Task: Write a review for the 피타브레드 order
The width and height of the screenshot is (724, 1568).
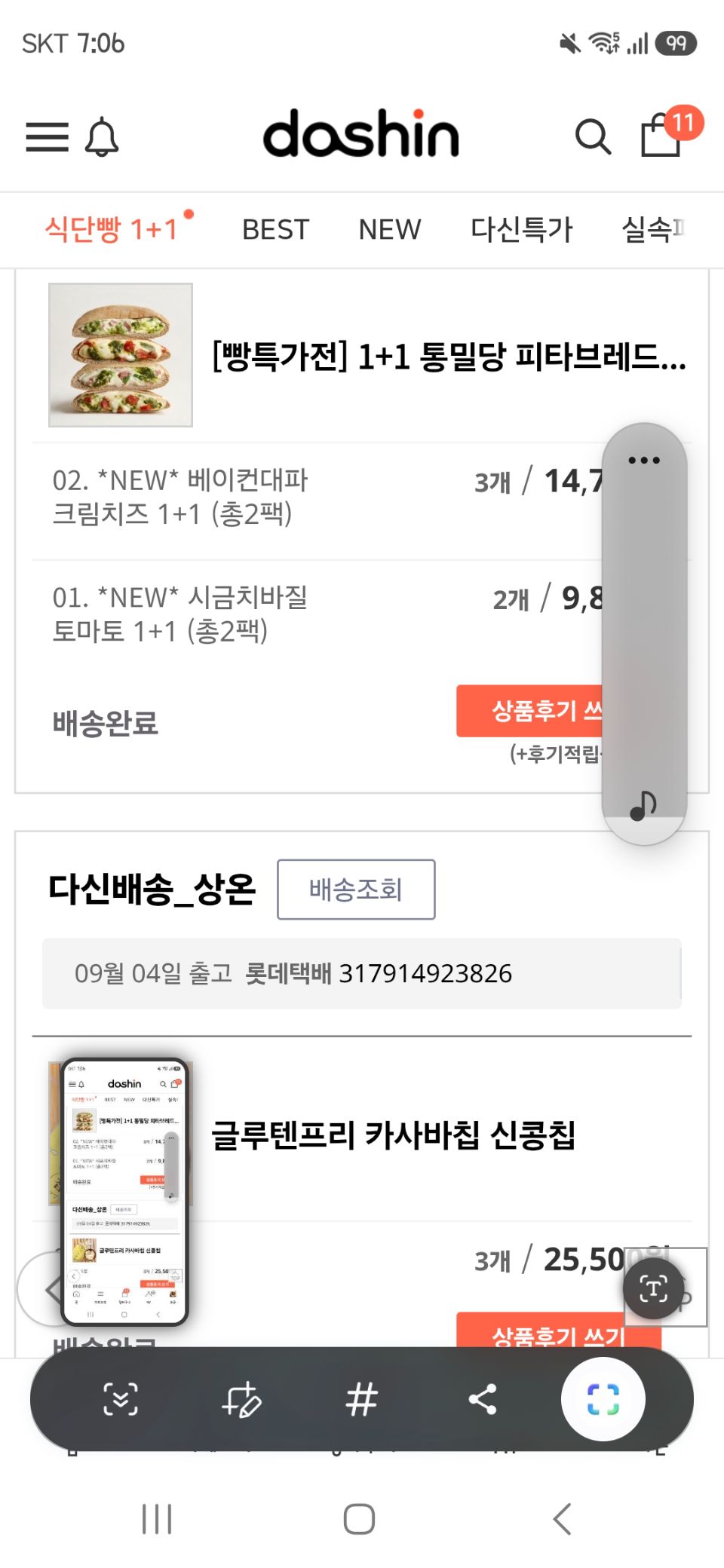Action: (x=529, y=710)
